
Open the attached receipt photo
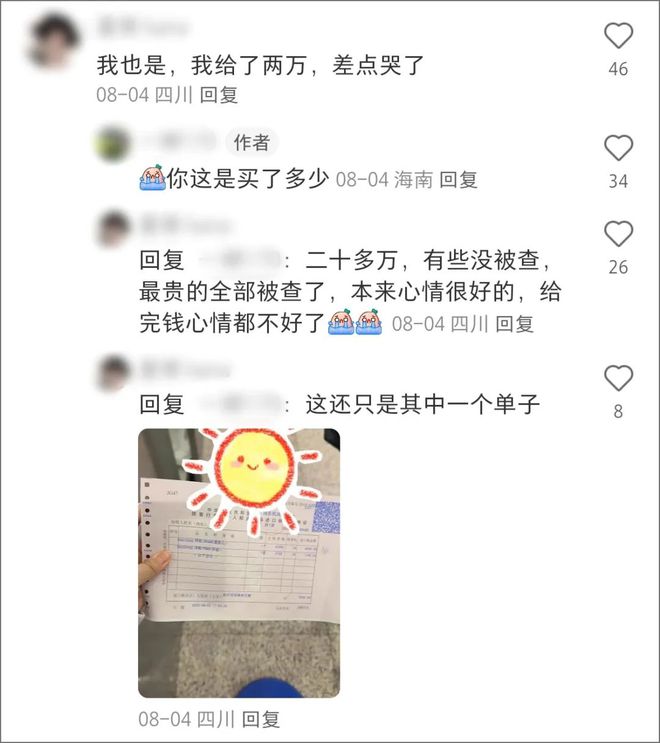coord(238,562)
